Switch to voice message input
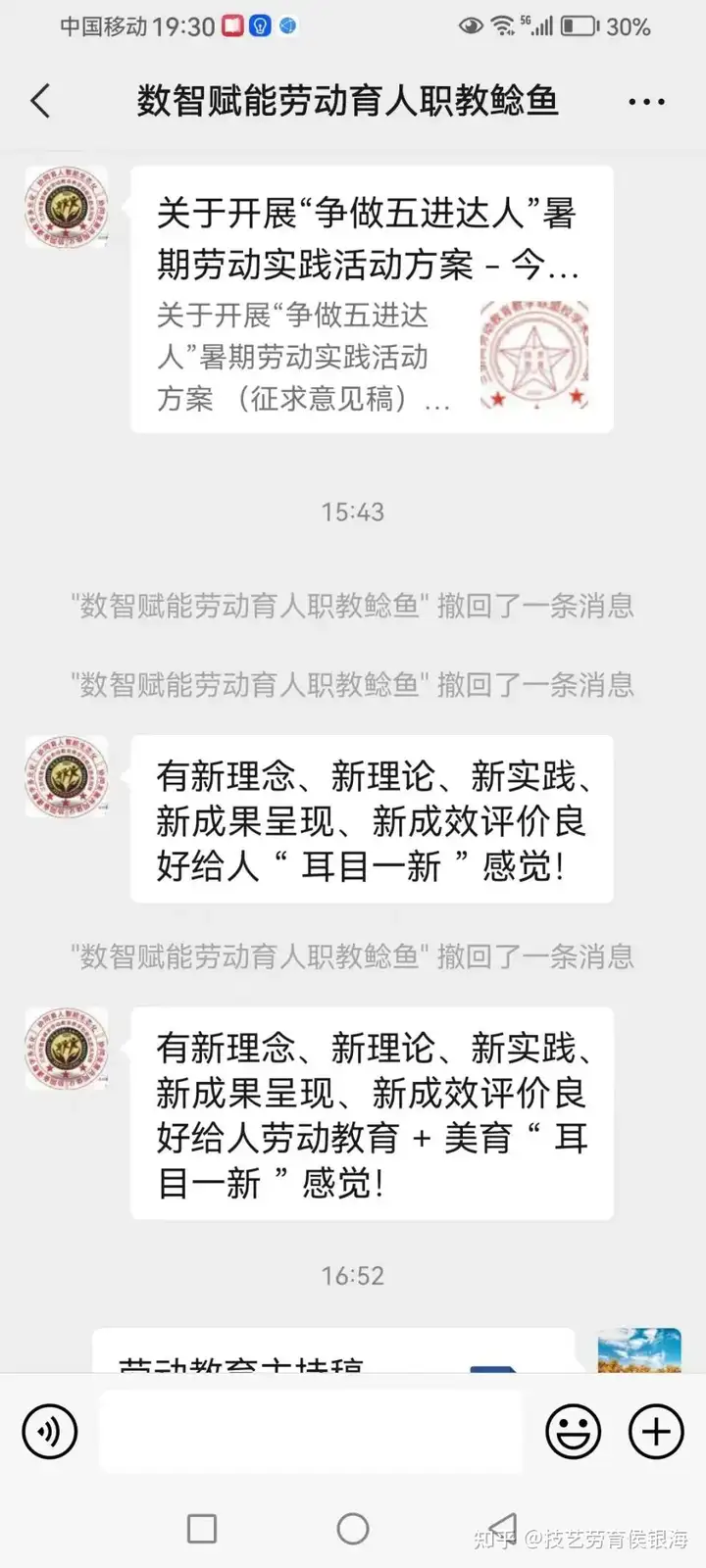This screenshot has height=1568, width=706. click(49, 1432)
